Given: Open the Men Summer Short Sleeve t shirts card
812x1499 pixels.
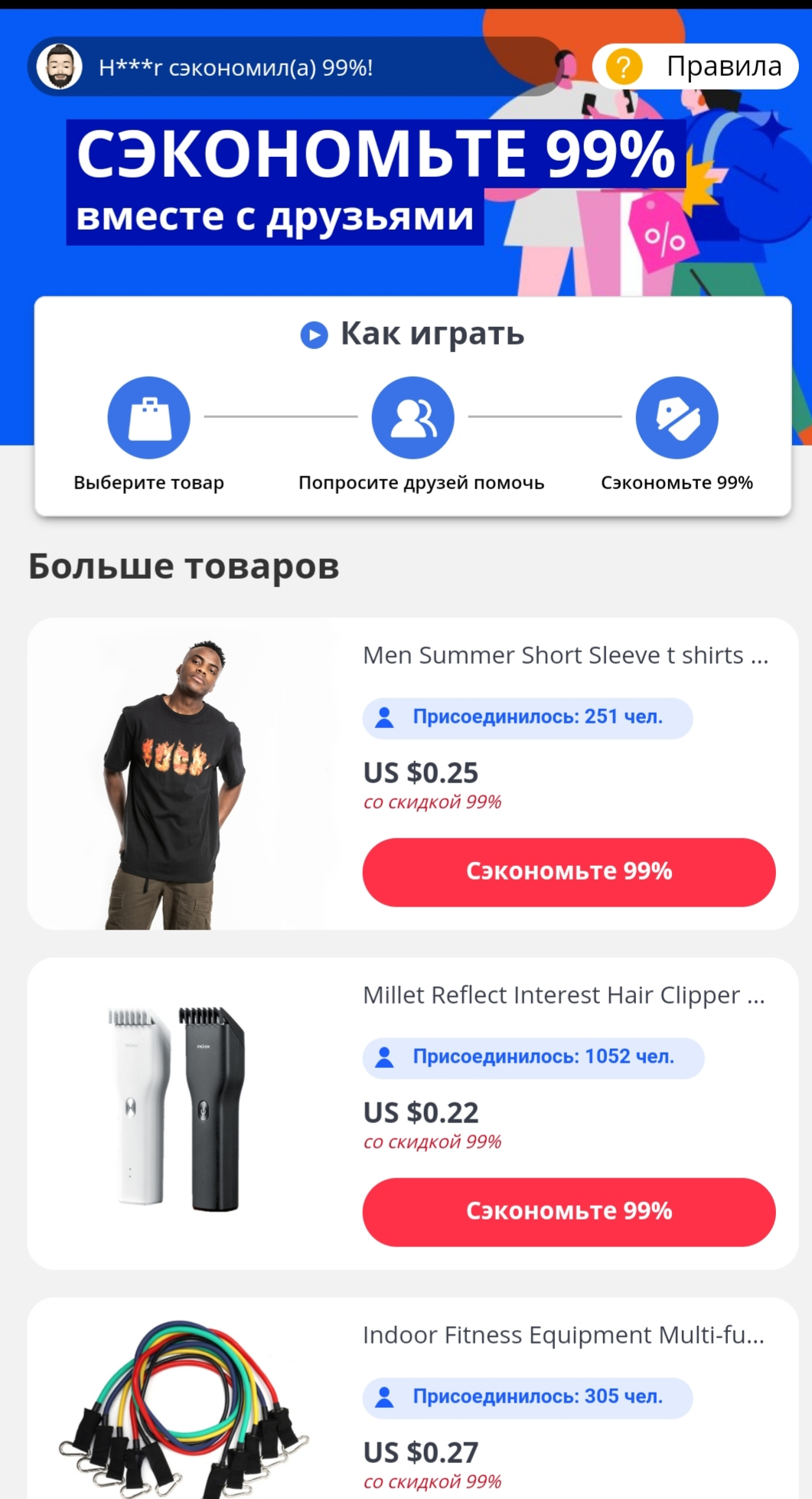Looking at the screenshot, I should pyautogui.click(x=413, y=773).
